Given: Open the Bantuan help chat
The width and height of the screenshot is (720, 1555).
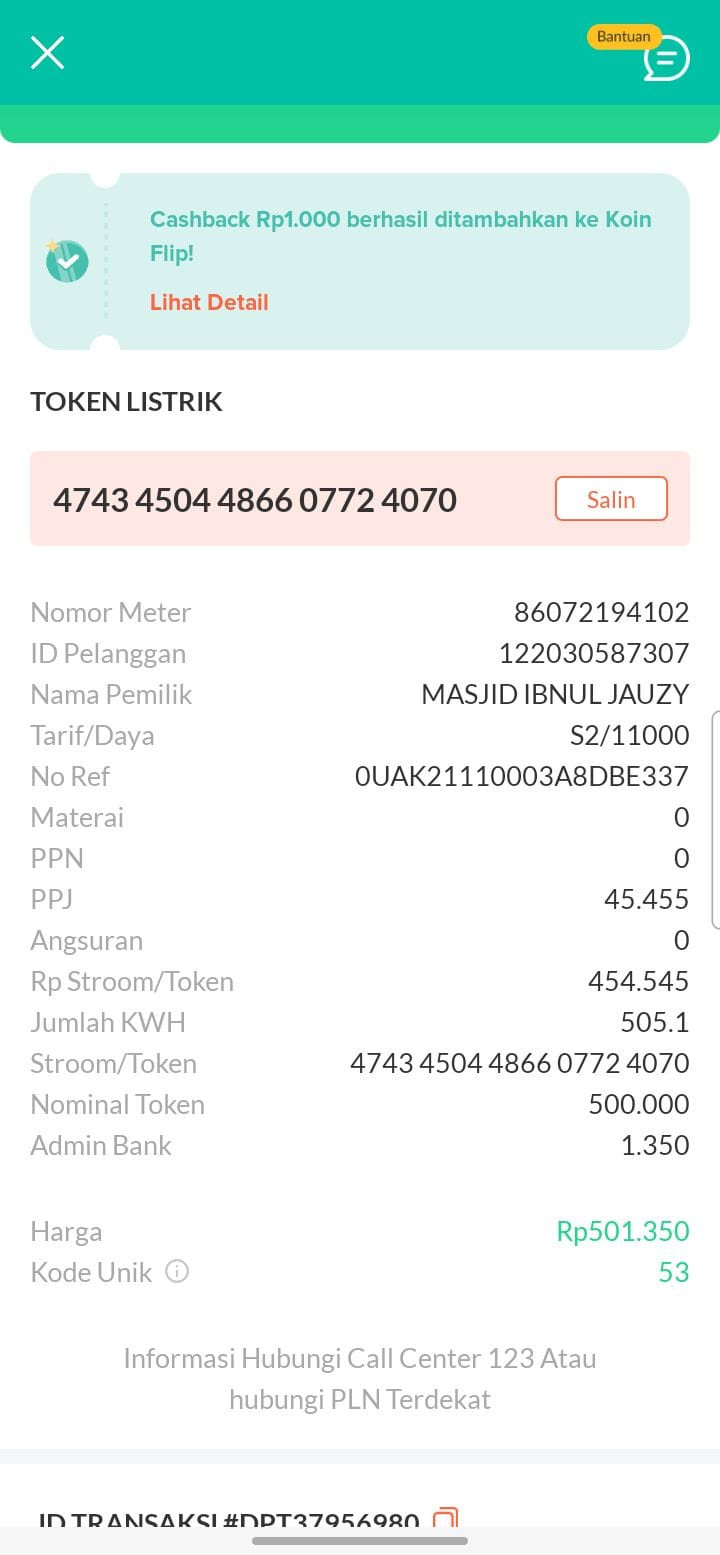Looking at the screenshot, I should 666,58.
